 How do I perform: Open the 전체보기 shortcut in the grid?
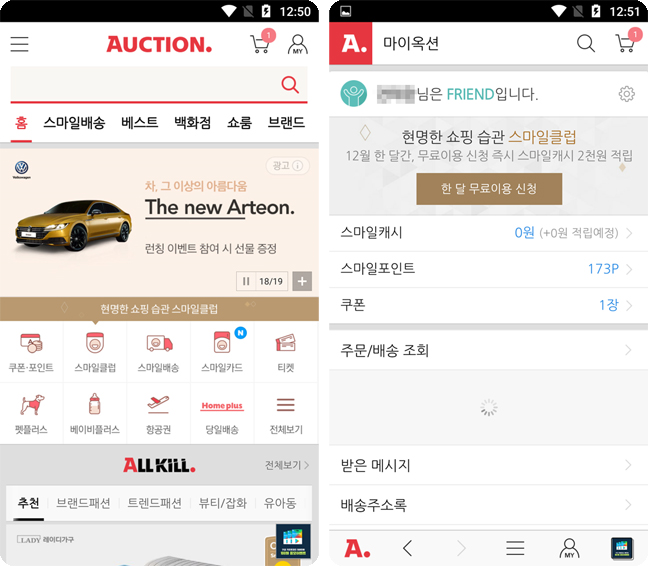pyautogui.click(x=285, y=414)
